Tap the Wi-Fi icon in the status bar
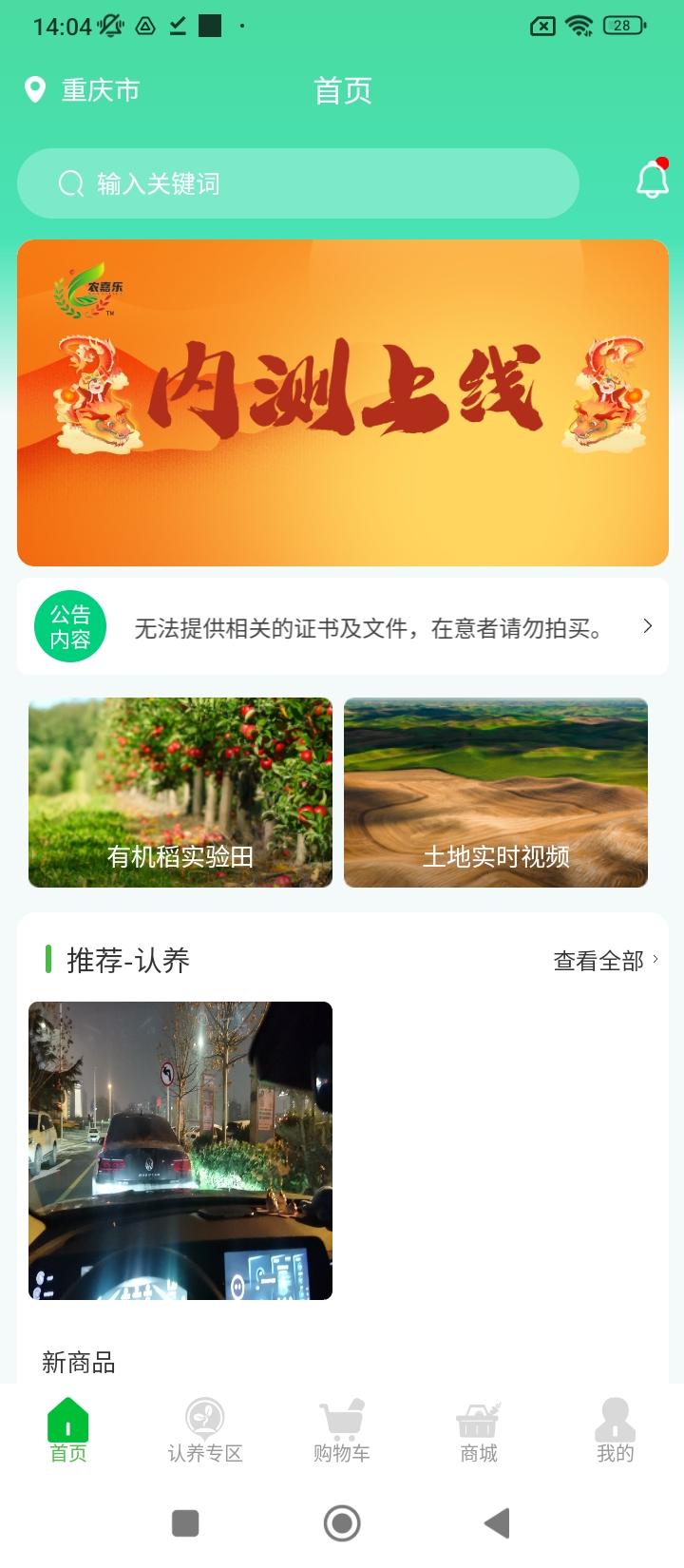684x1568 pixels. pyautogui.click(x=580, y=26)
